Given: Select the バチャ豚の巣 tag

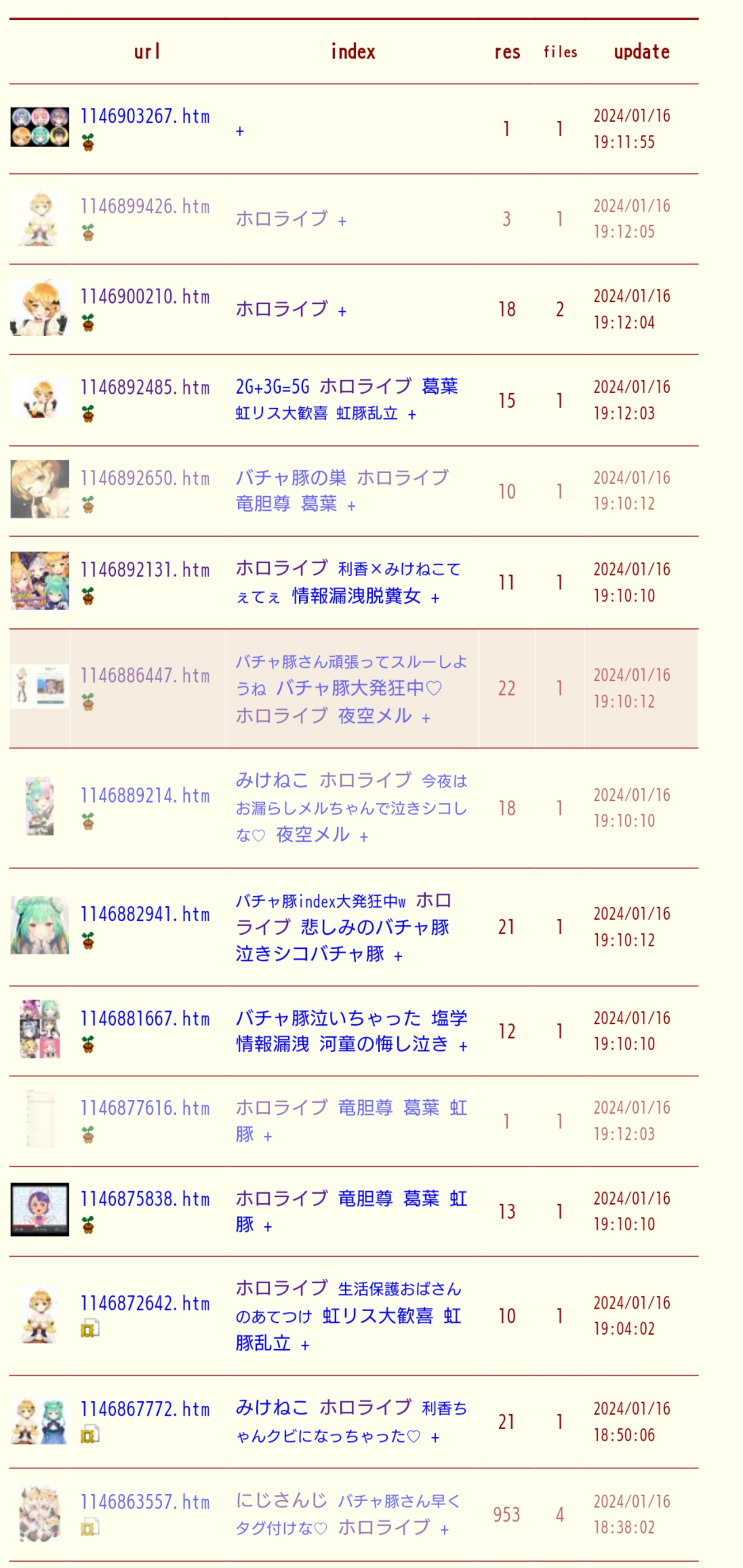Looking at the screenshot, I should [x=291, y=477].
